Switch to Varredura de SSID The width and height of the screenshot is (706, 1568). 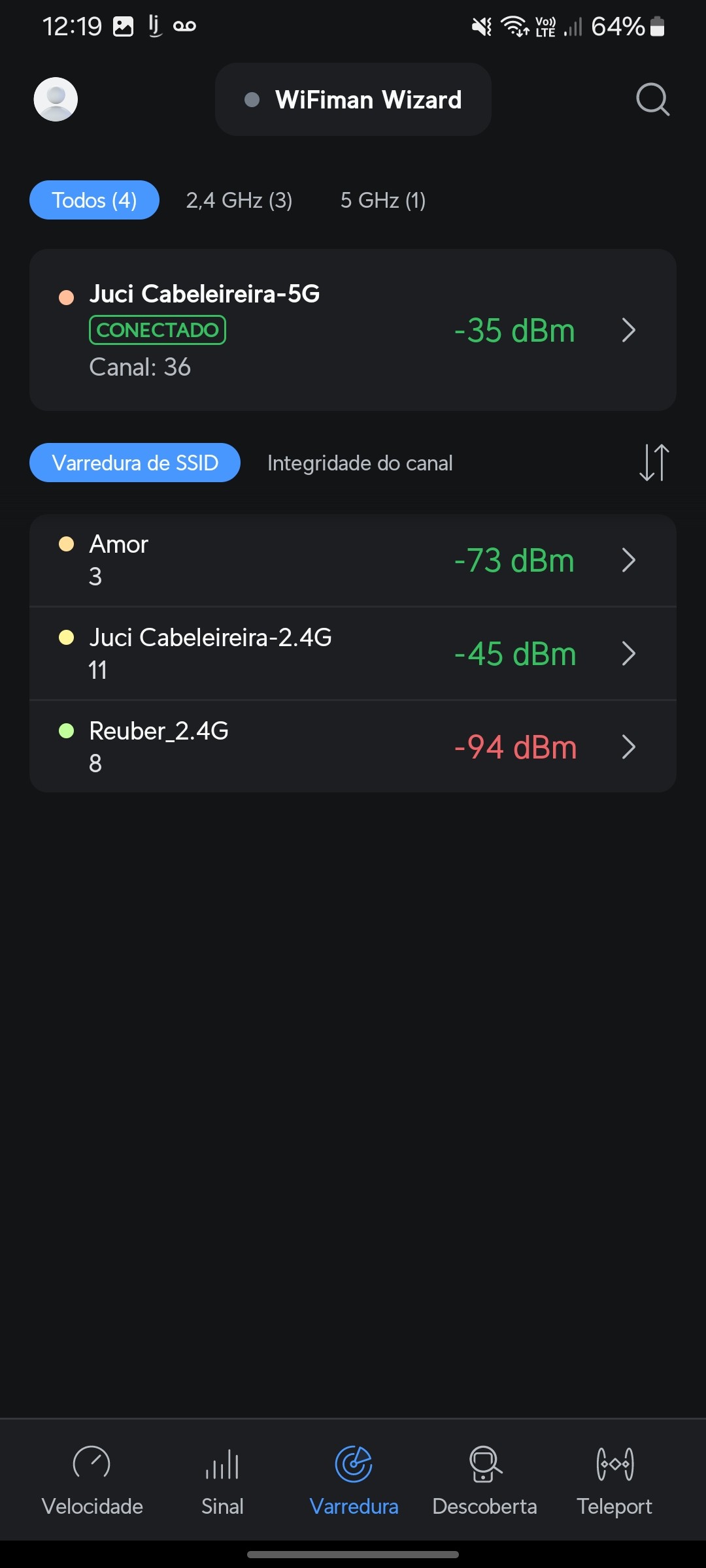click(x=135, y=463)
